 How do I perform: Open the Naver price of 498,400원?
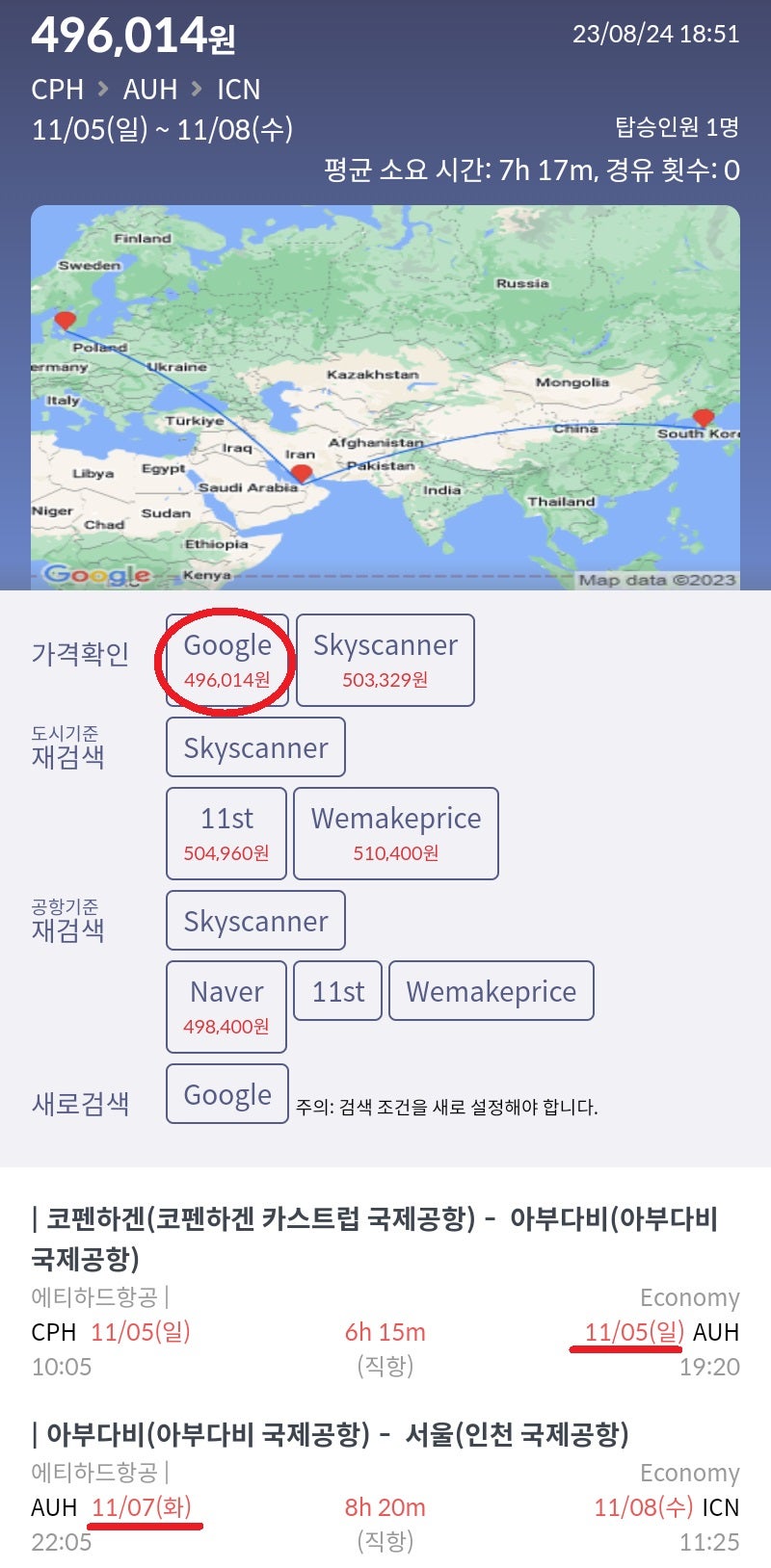[x=226, y=1007]
